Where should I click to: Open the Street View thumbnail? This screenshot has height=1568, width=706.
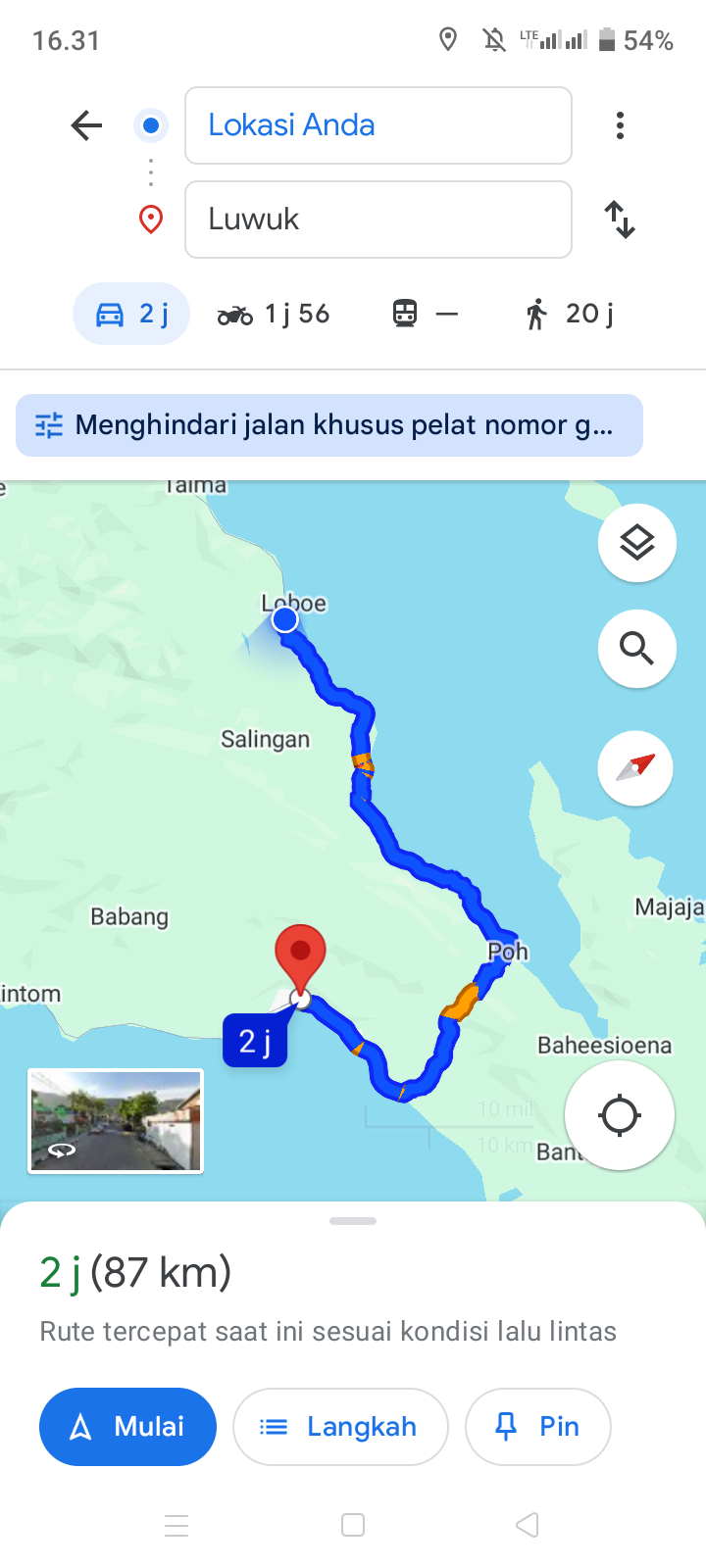coord(116,1121)
